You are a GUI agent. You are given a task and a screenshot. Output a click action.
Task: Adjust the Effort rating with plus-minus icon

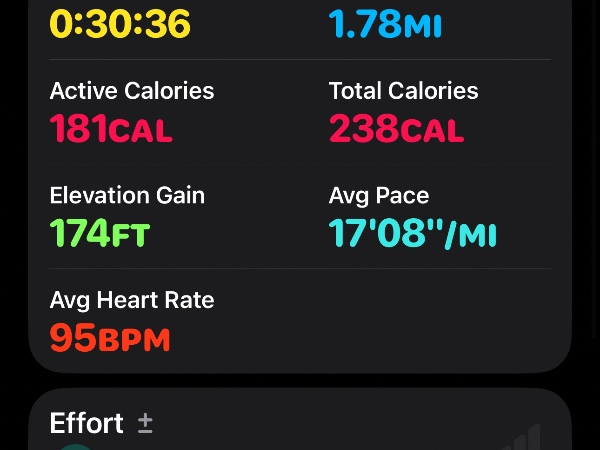point(145,423)
